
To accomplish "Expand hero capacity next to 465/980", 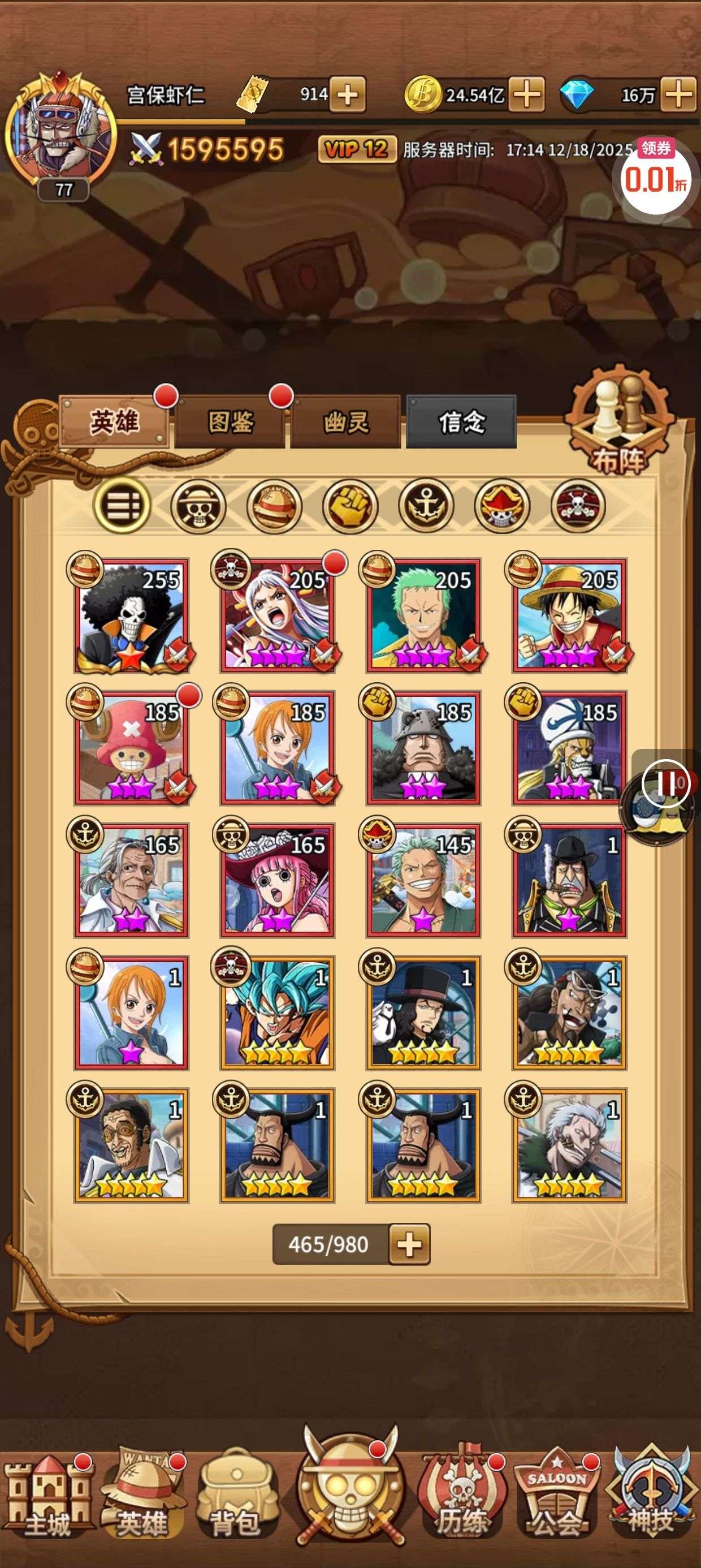I will (409, 1244).
